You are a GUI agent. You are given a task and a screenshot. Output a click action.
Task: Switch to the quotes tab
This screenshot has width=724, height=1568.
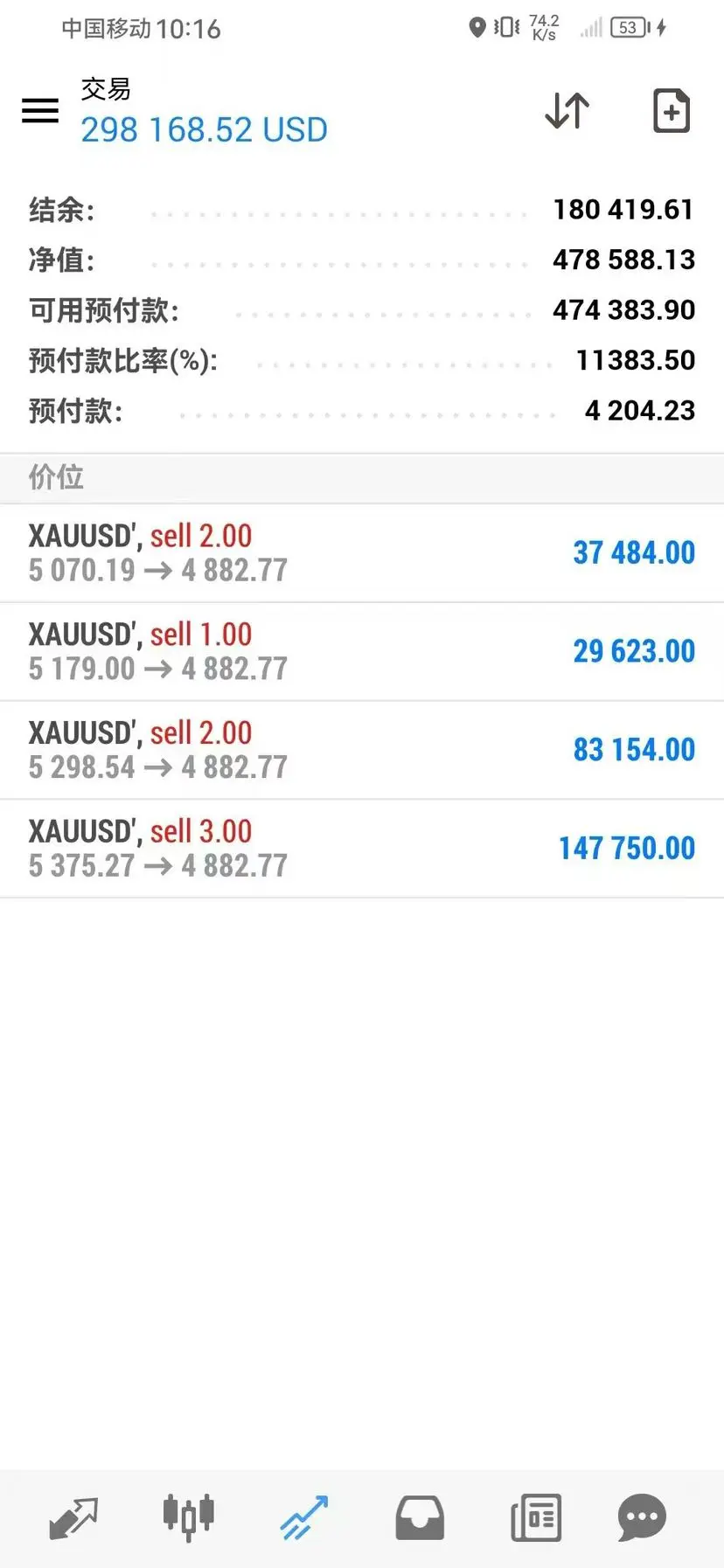pyautogui.click(x=73, y=1518)
